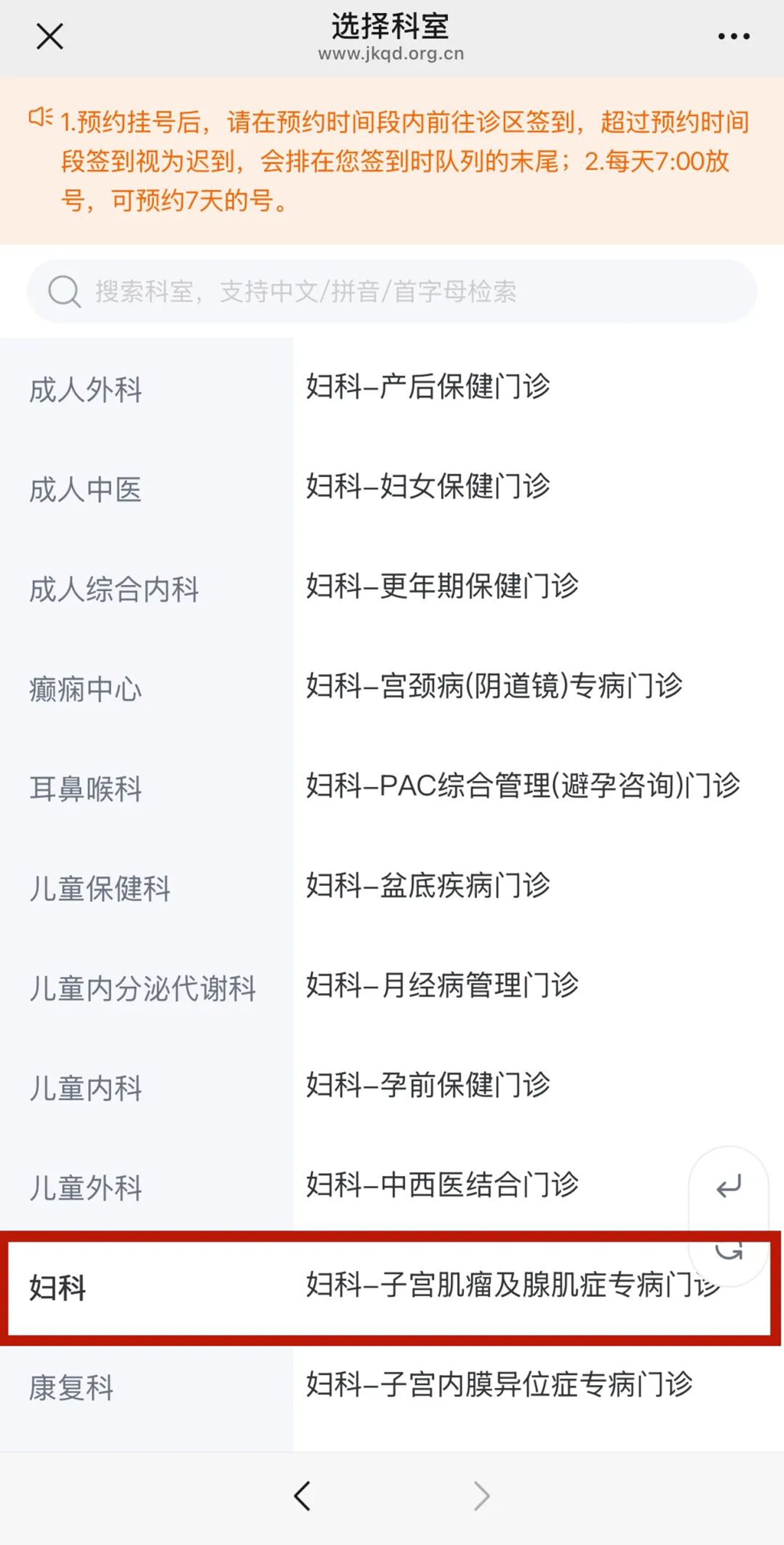
Task: Select the 癫痫中心 department
Action: (84, 690)
